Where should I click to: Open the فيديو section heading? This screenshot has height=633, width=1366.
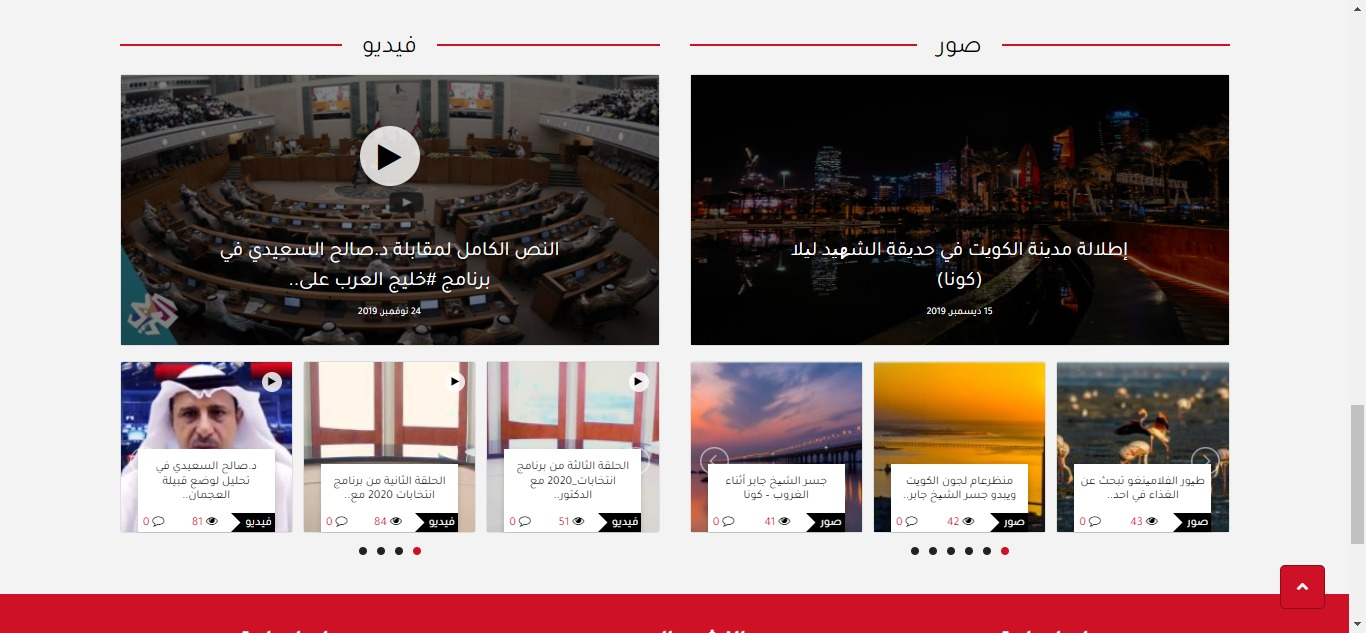[389, 45]
